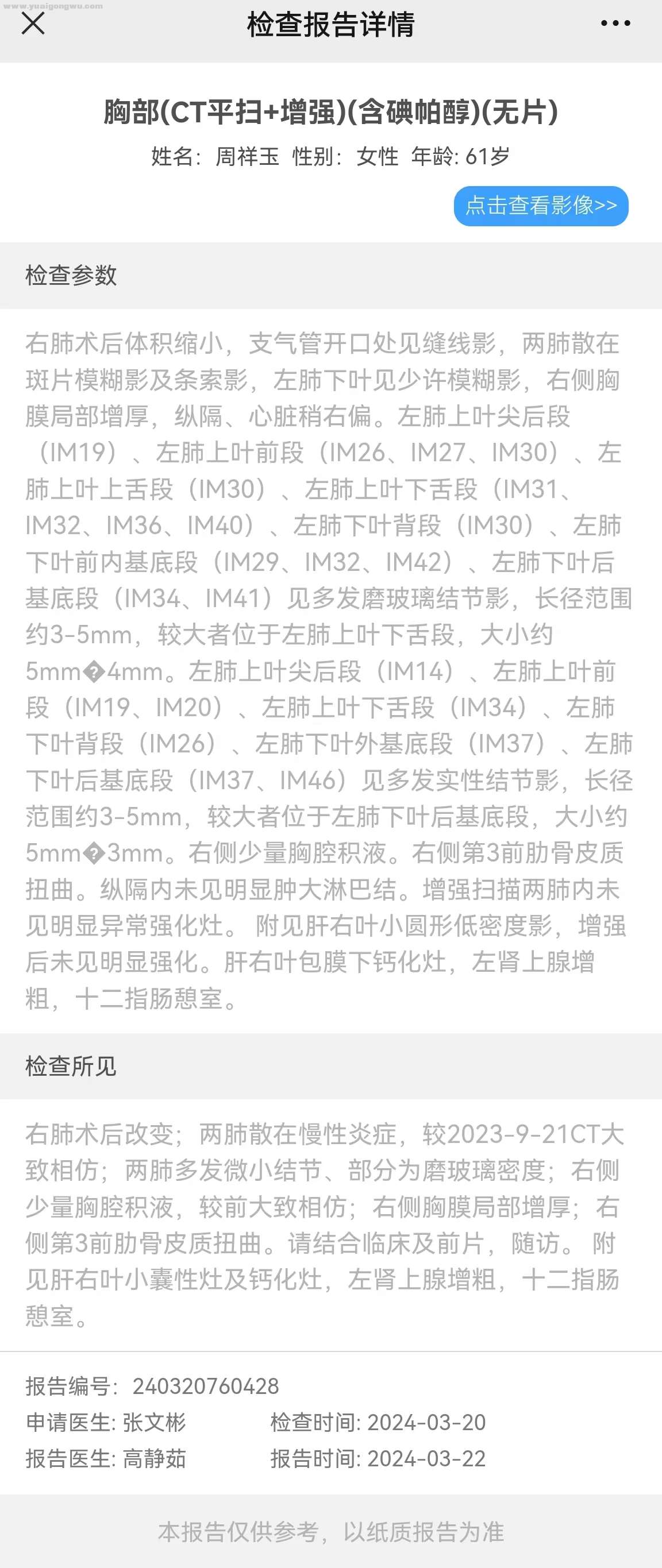Open the three-dot overflow menu
The image size is (662, 1568).
615,24
